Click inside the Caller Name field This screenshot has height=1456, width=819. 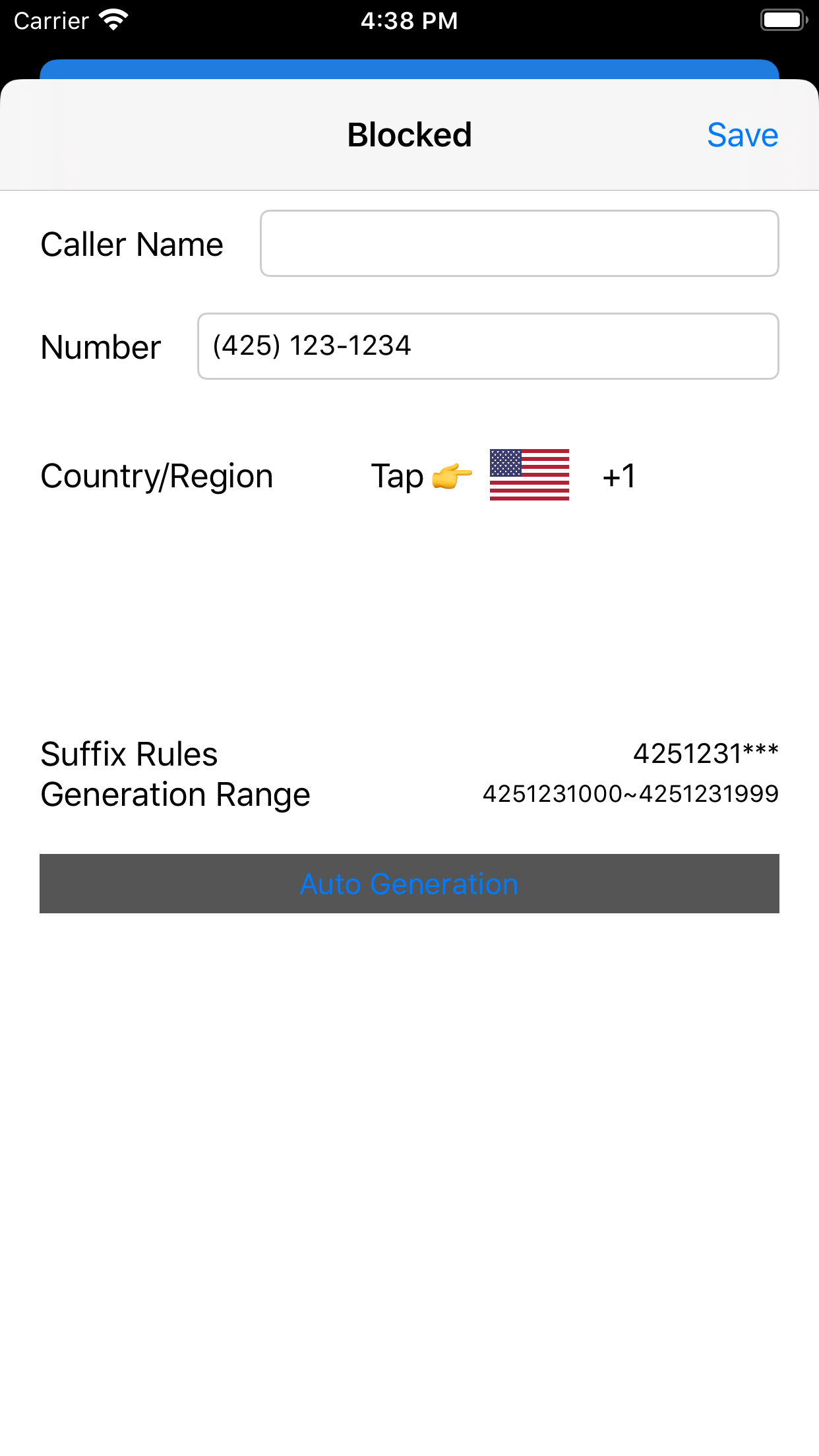[519, 243]
